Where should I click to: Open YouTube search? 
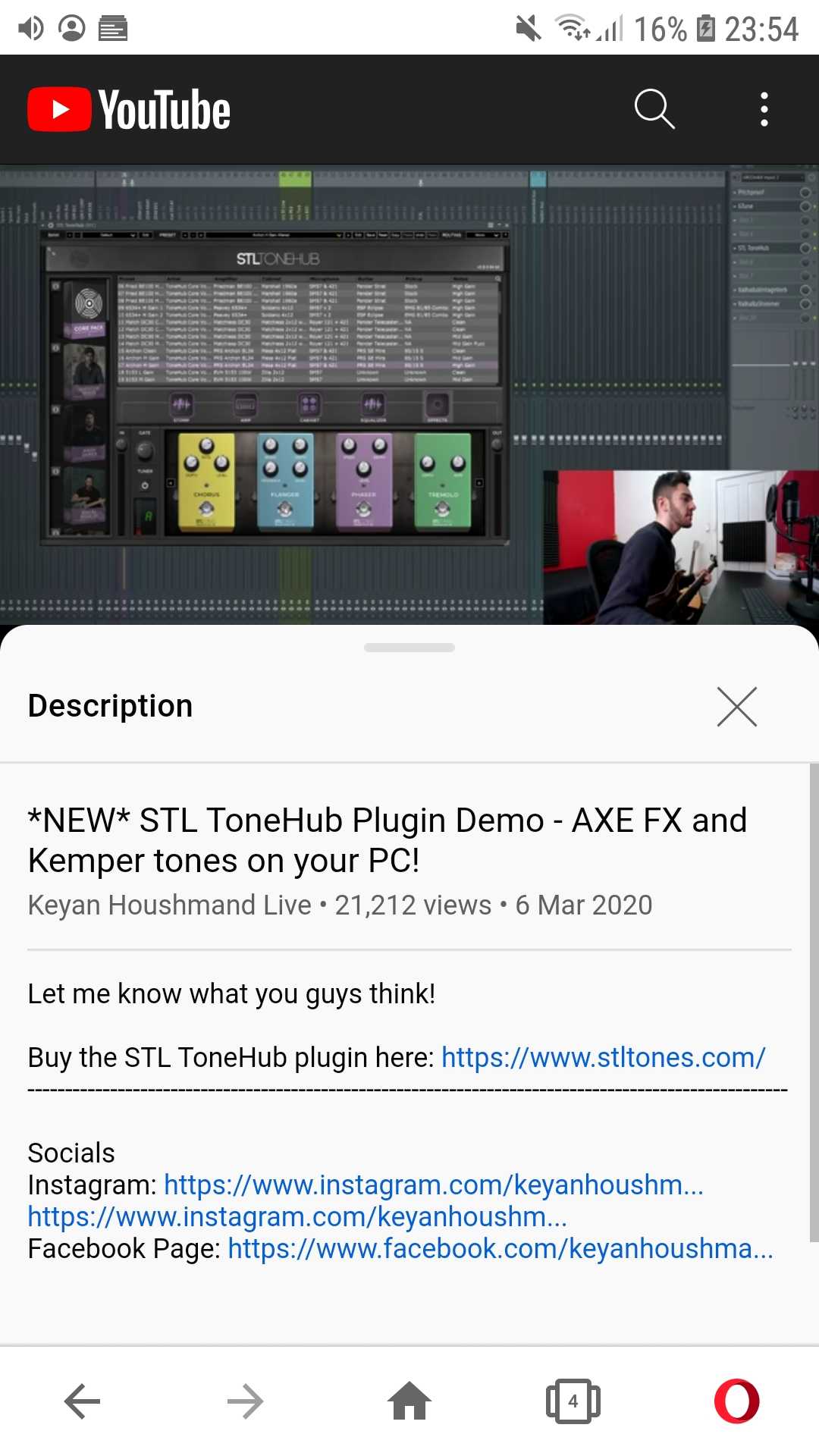pos(654,109)
